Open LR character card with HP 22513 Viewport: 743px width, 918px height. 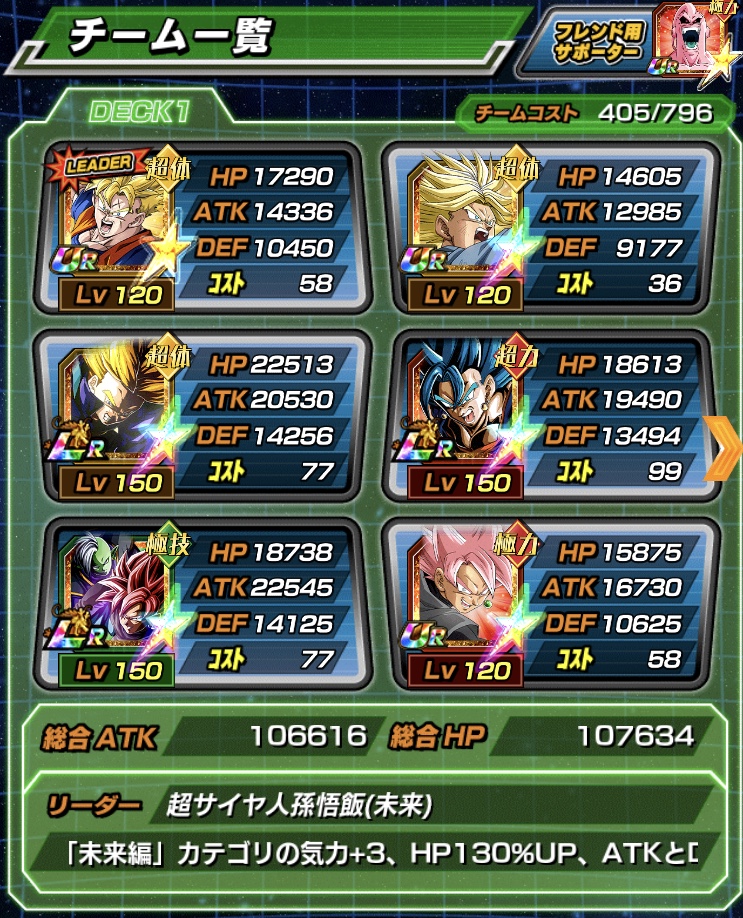click(x=199, y=416)
